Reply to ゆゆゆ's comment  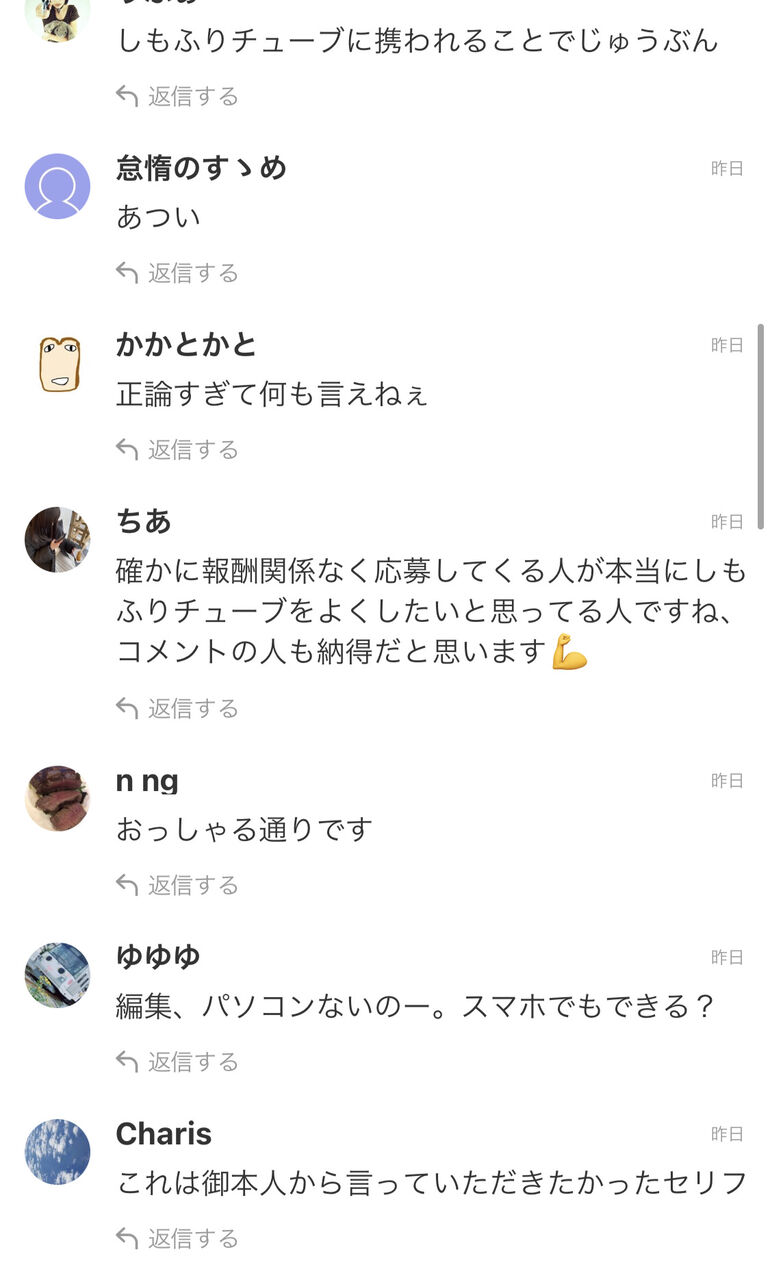point(177,1062)
